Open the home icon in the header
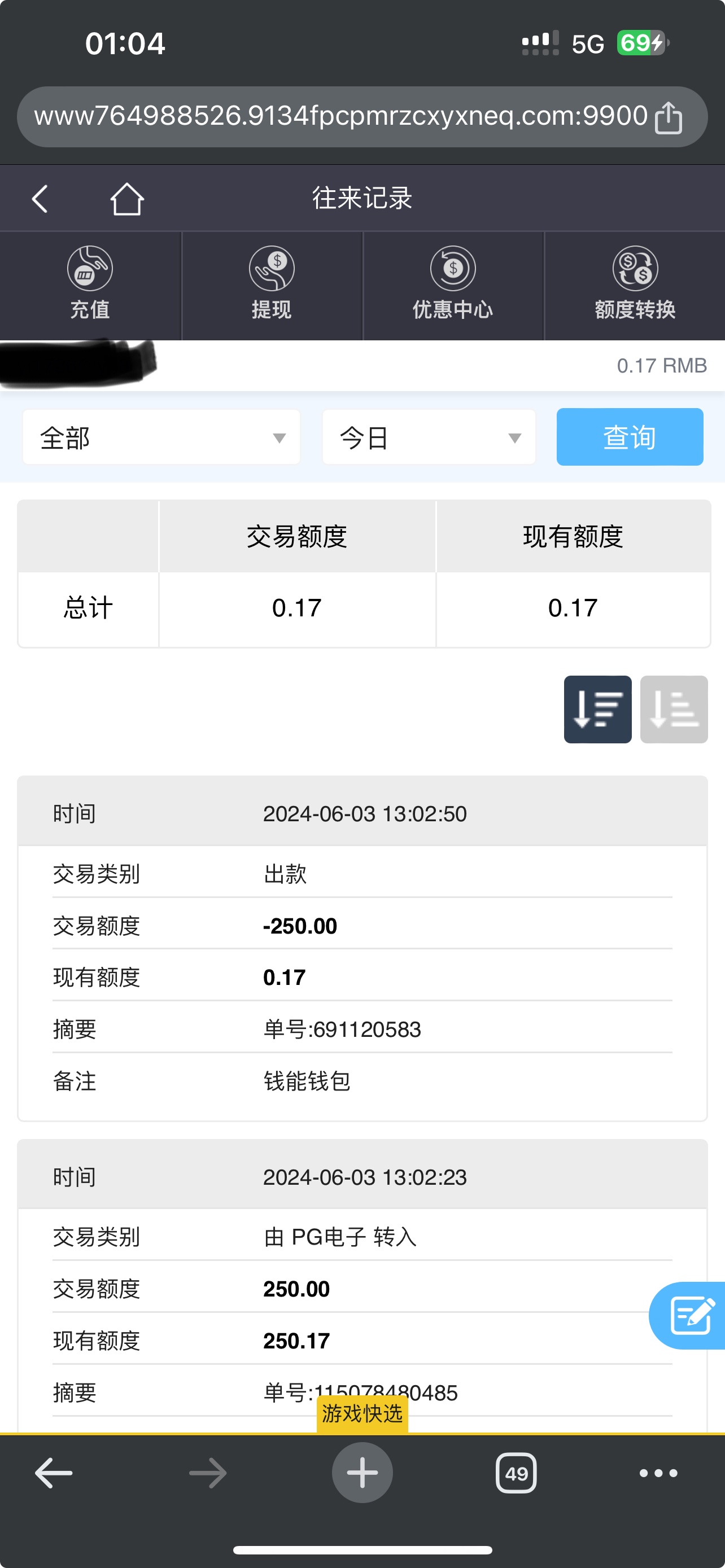 tap(126, 199)
